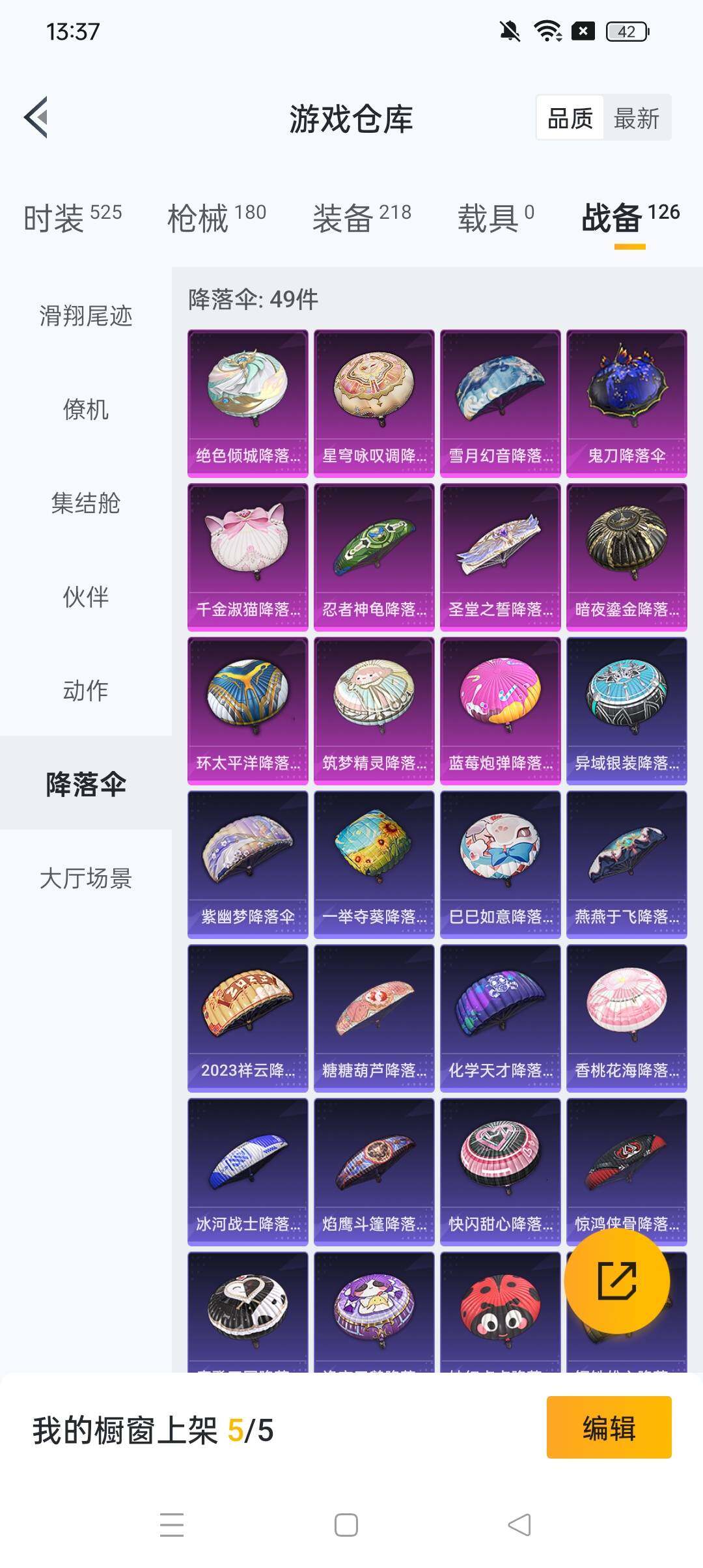This screenshot has height=1568, width=703.
Task: Open the 集结舱 category
Action: click(x=86, y=503)
